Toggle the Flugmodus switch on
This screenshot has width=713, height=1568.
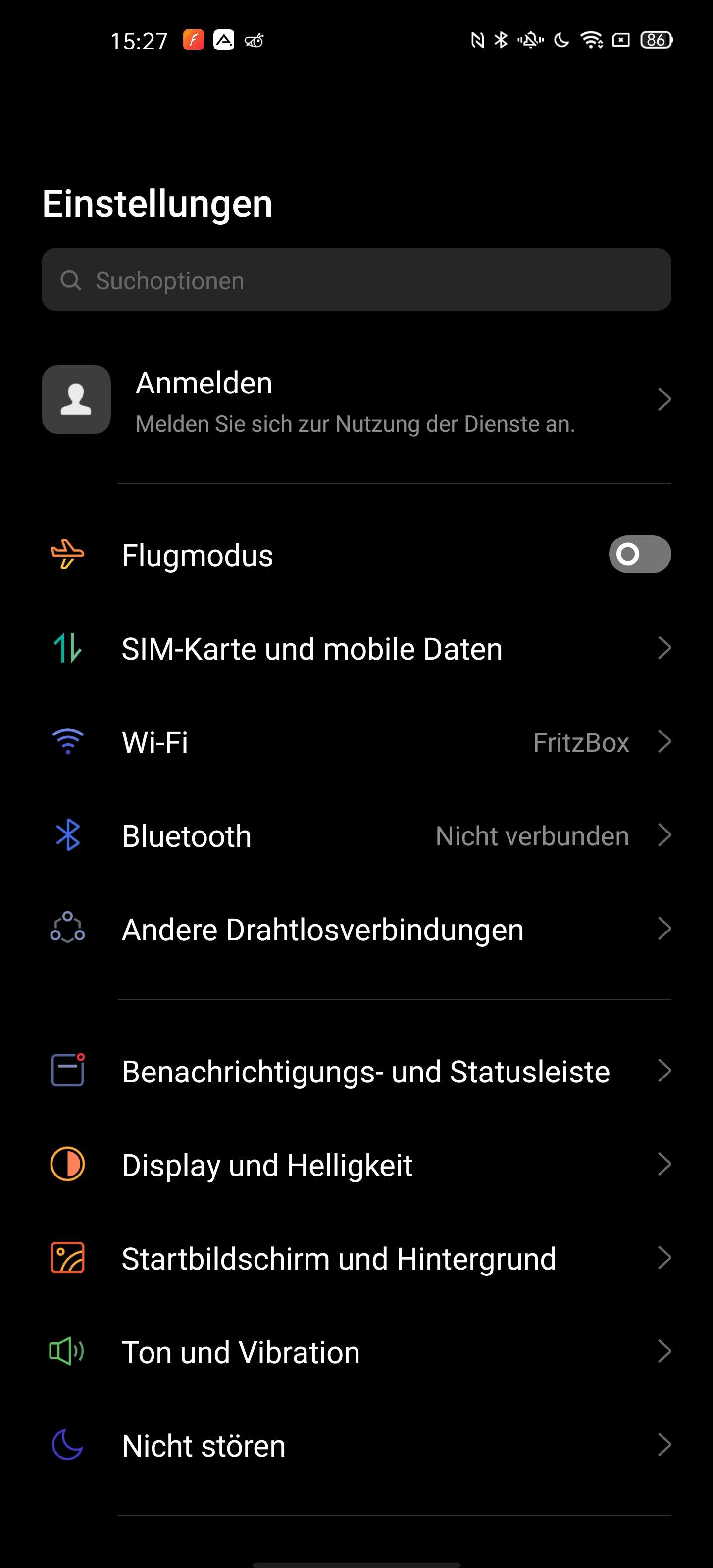point(639,554)
